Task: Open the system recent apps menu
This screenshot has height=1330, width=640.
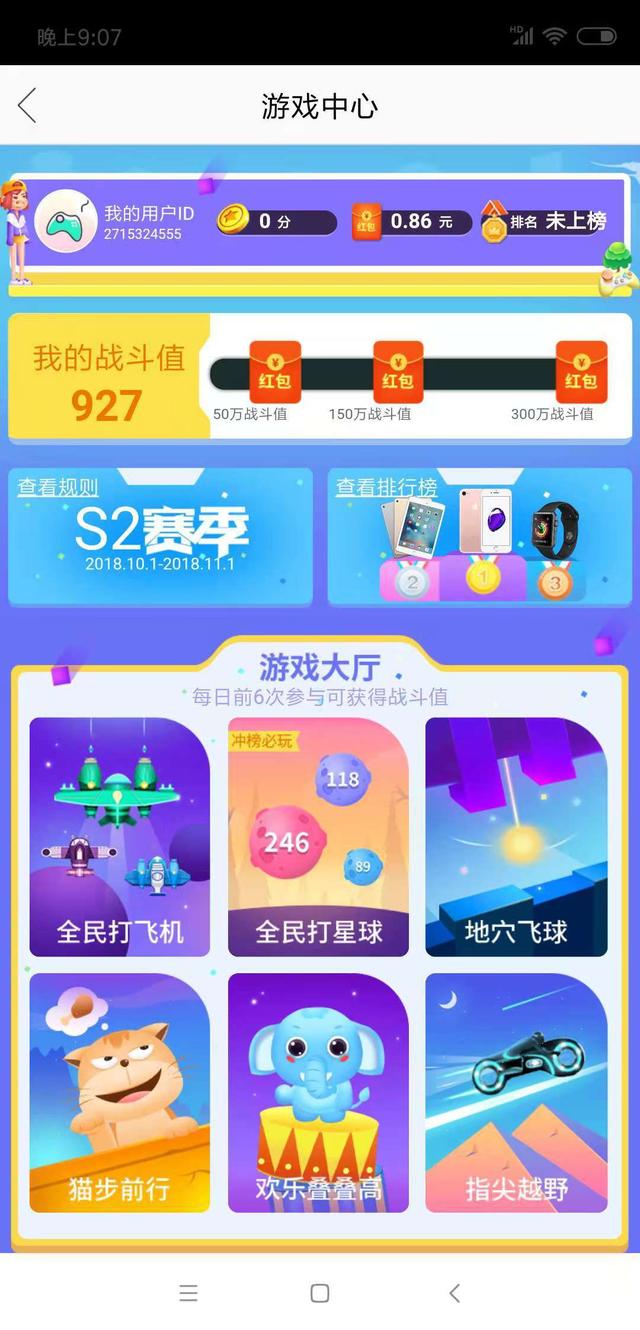Action: point(188,1293)
